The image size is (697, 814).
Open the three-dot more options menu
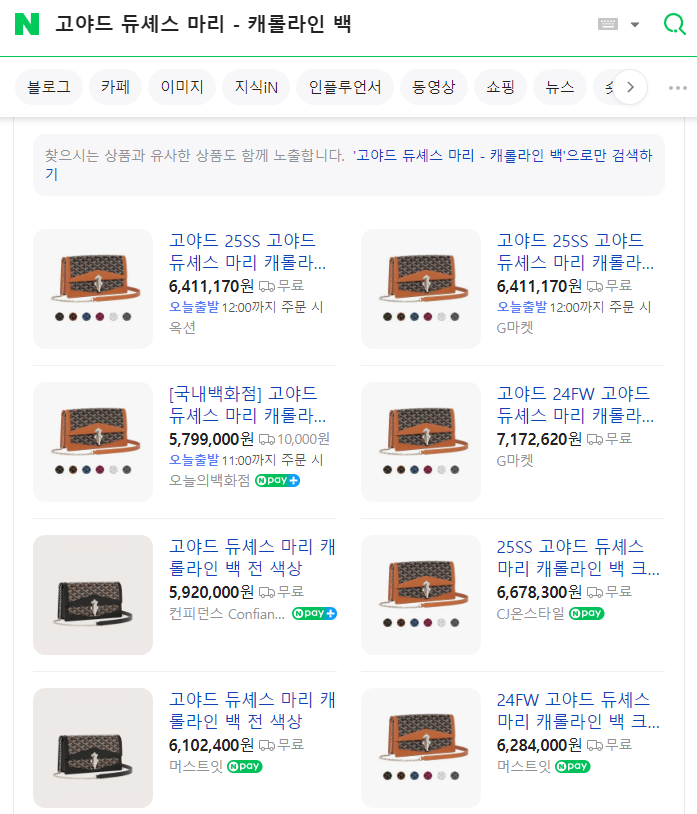[677, 87]
